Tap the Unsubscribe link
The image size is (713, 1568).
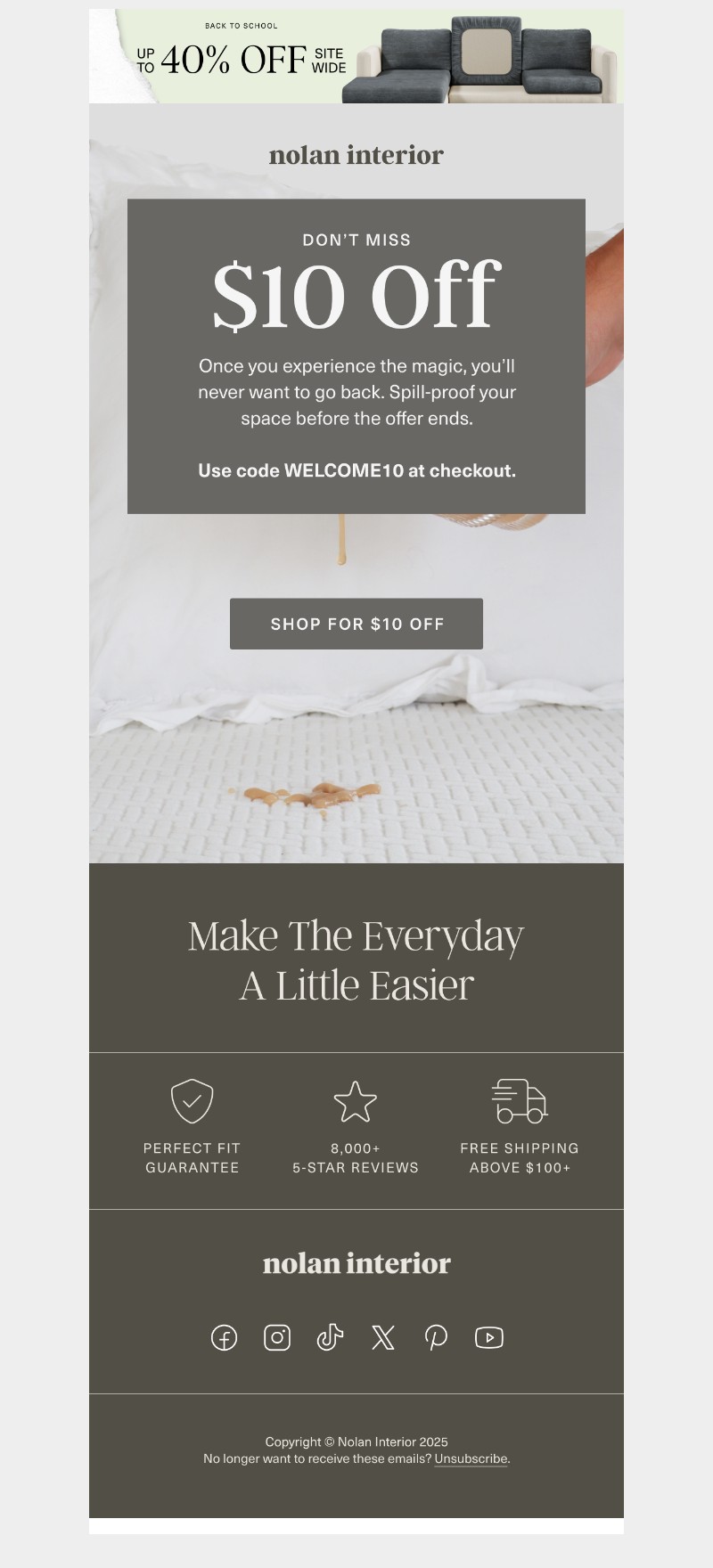coord(471,1458)
